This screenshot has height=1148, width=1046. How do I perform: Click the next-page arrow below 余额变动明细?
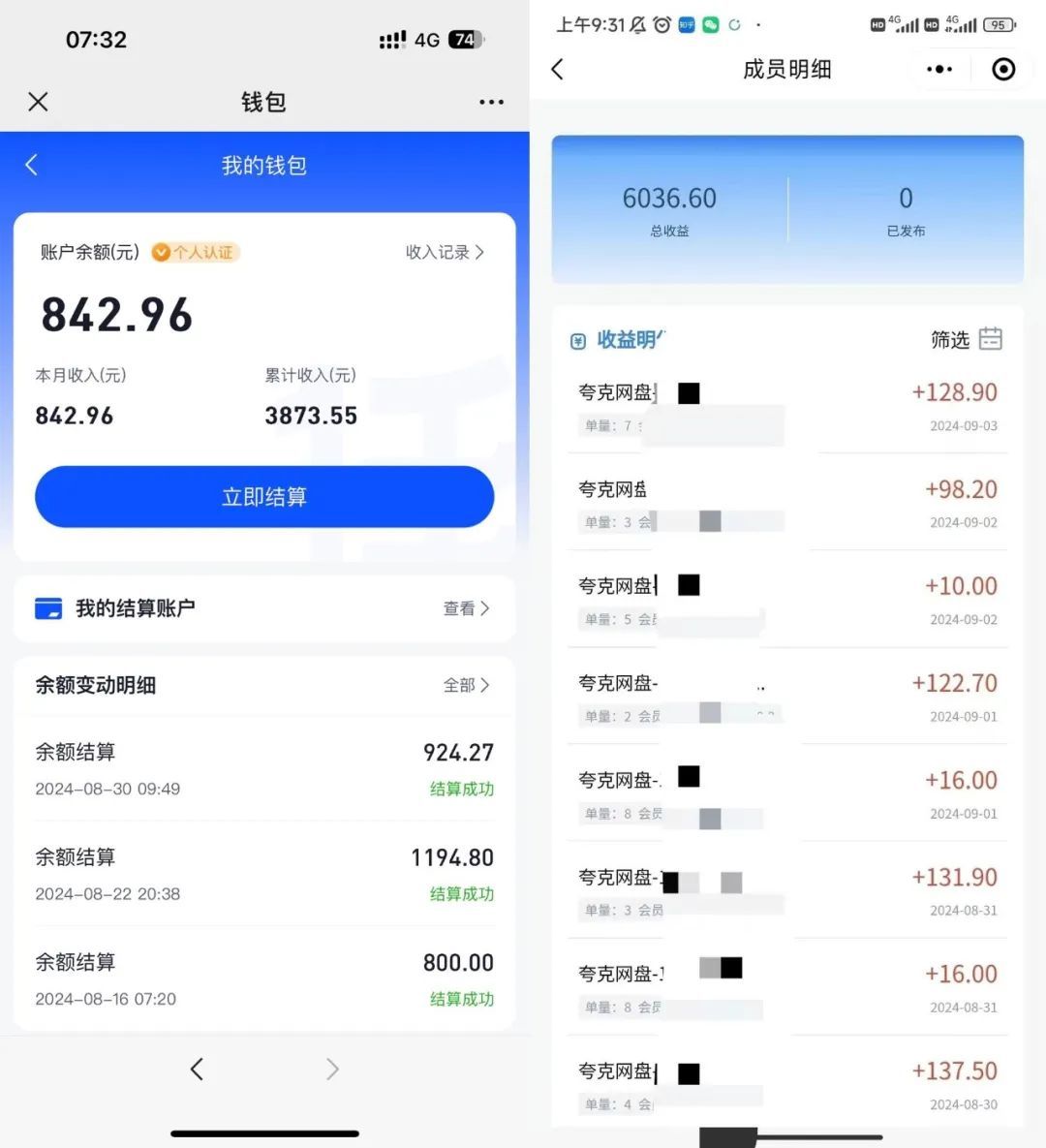[x=331, y=1069]
